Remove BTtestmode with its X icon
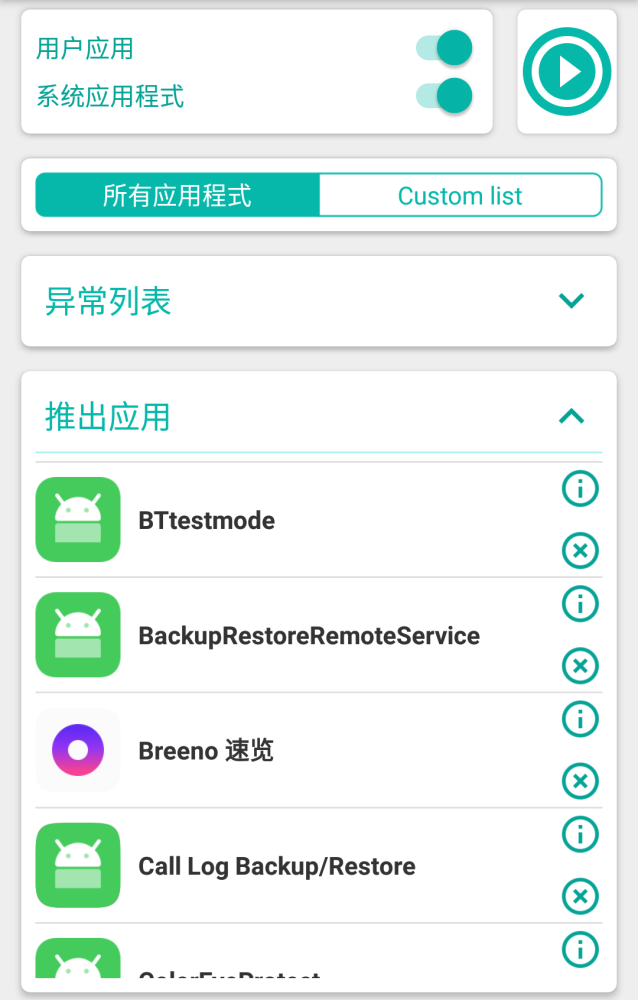The height and width of the screenshot is (1000, 638). click(580, 550)
